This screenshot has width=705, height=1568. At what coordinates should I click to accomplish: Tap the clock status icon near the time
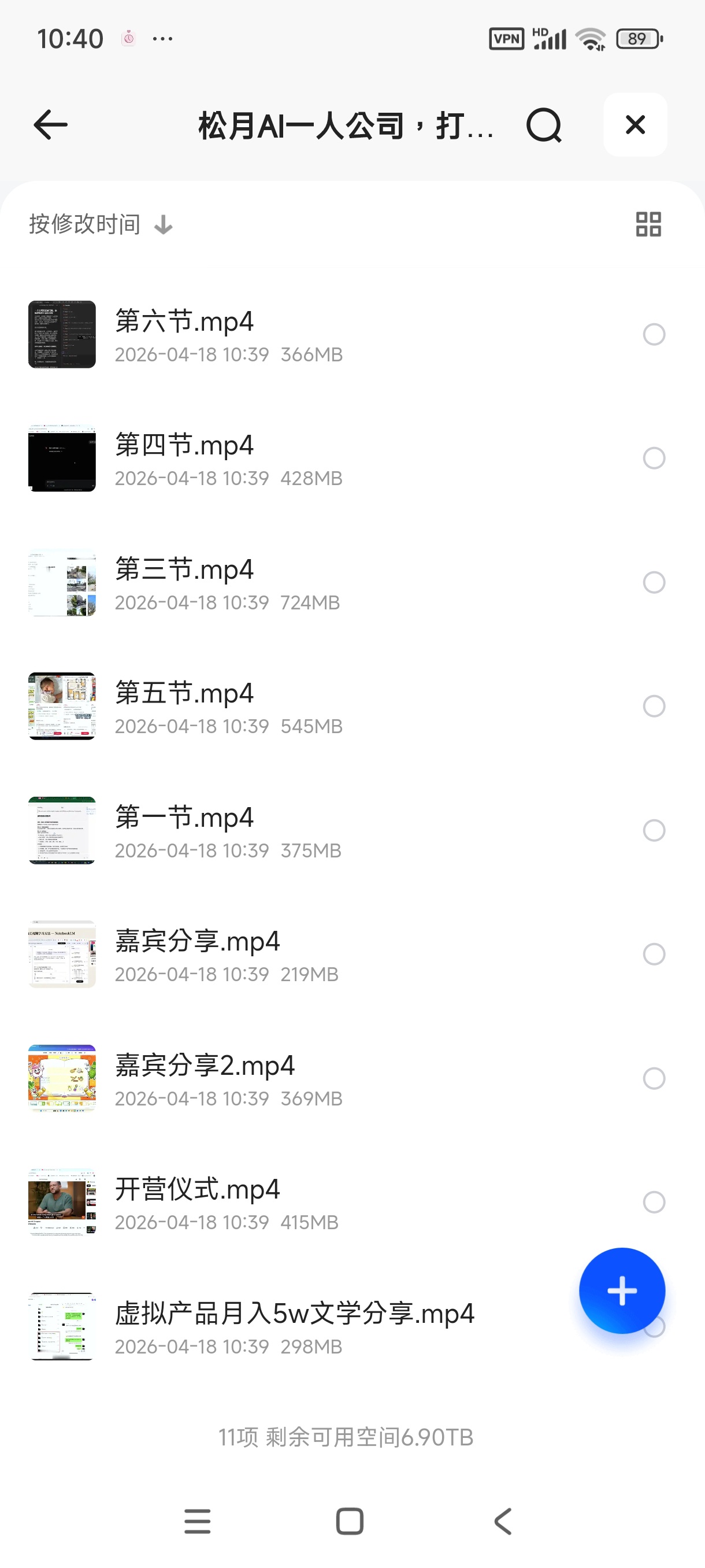pos(129,38)
